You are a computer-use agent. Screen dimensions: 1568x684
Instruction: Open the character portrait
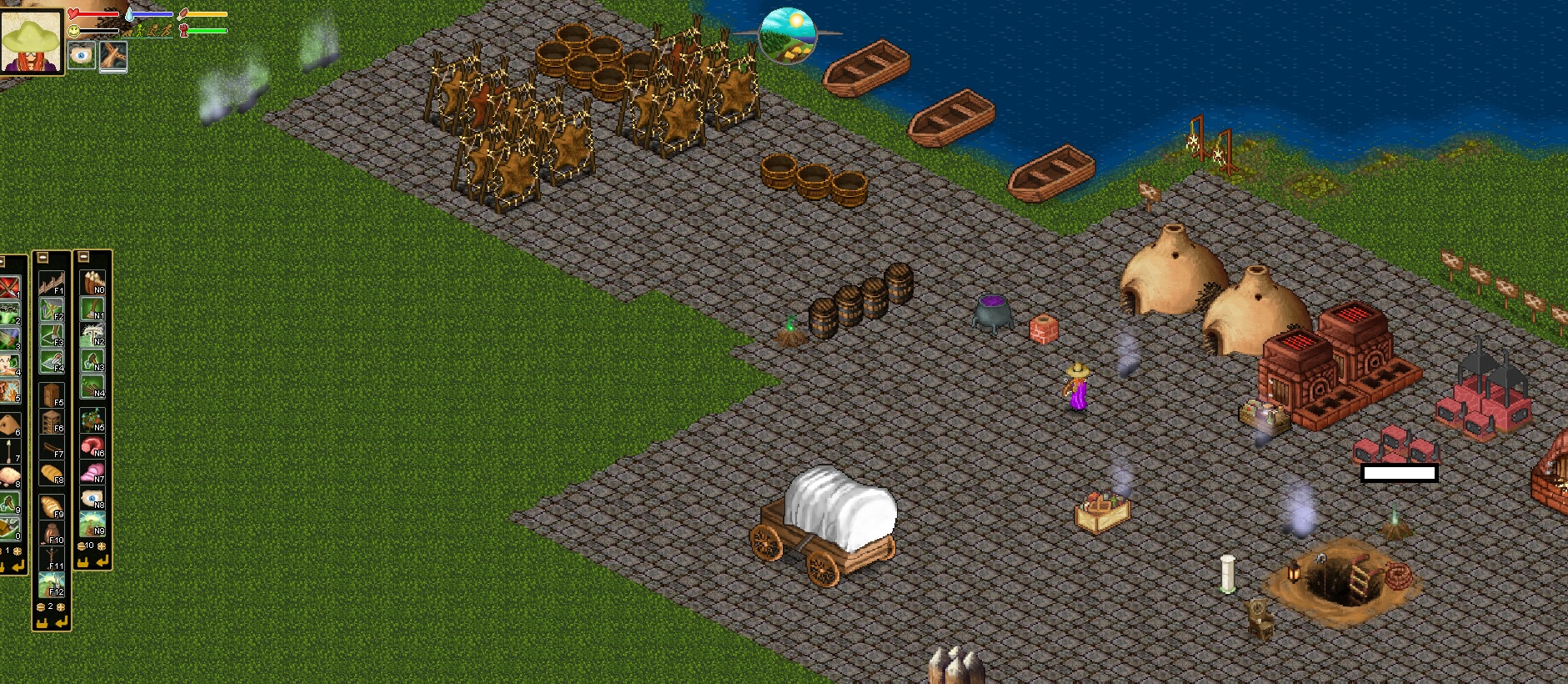click(32, 41)
